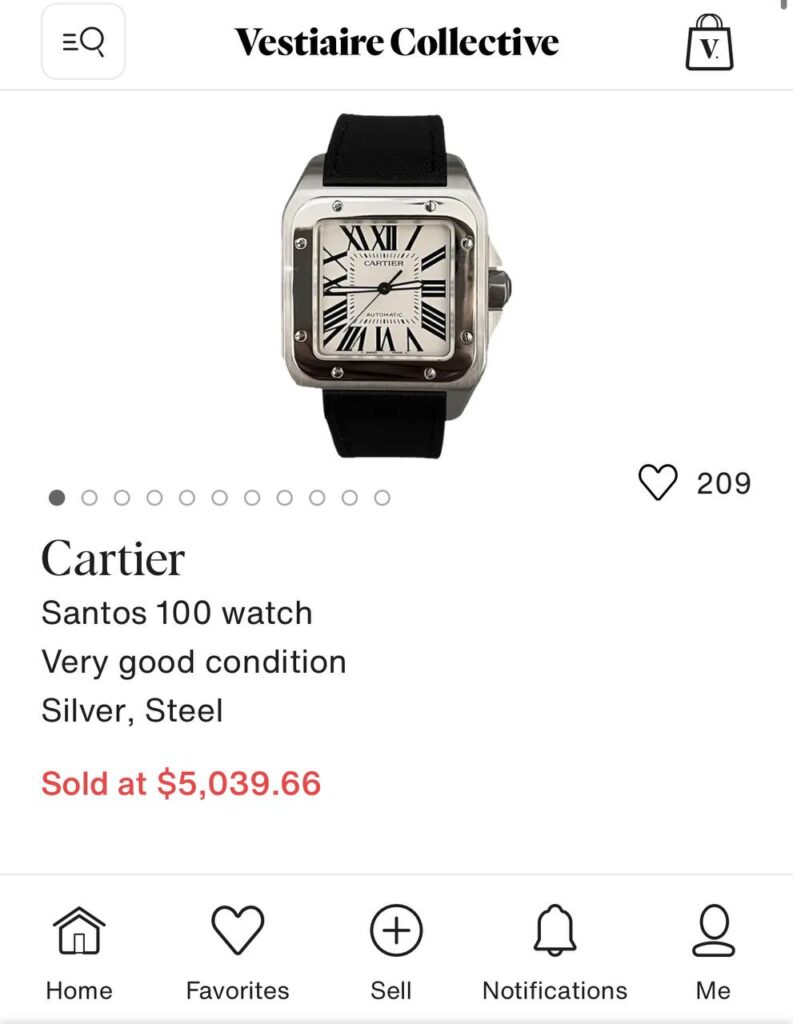Open the Sell tab

click(396, 952)
